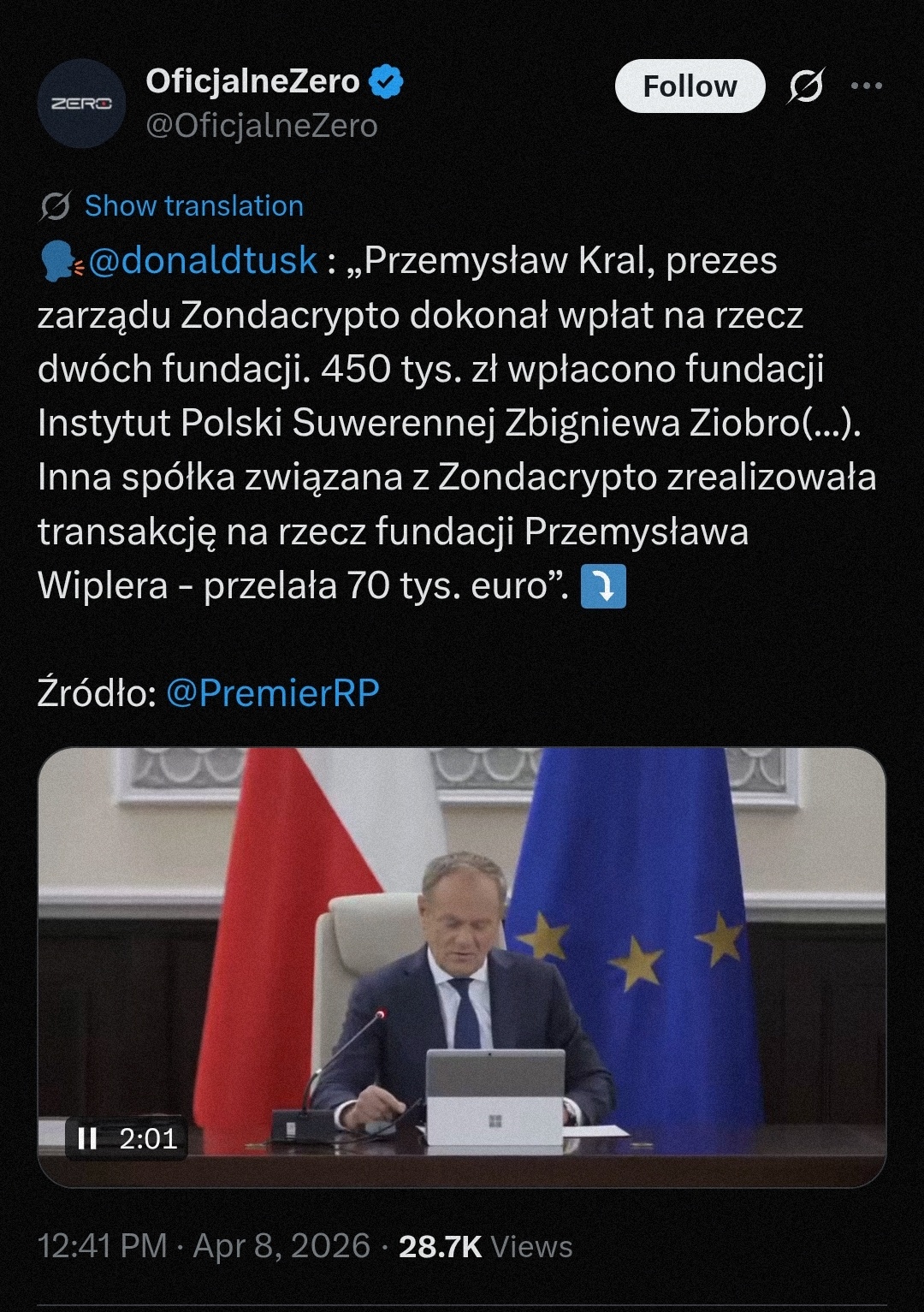Follow the OficjalneZero account
This screenshot has height=1312, width=924.
pyautogui.click(x=690, y=86)
